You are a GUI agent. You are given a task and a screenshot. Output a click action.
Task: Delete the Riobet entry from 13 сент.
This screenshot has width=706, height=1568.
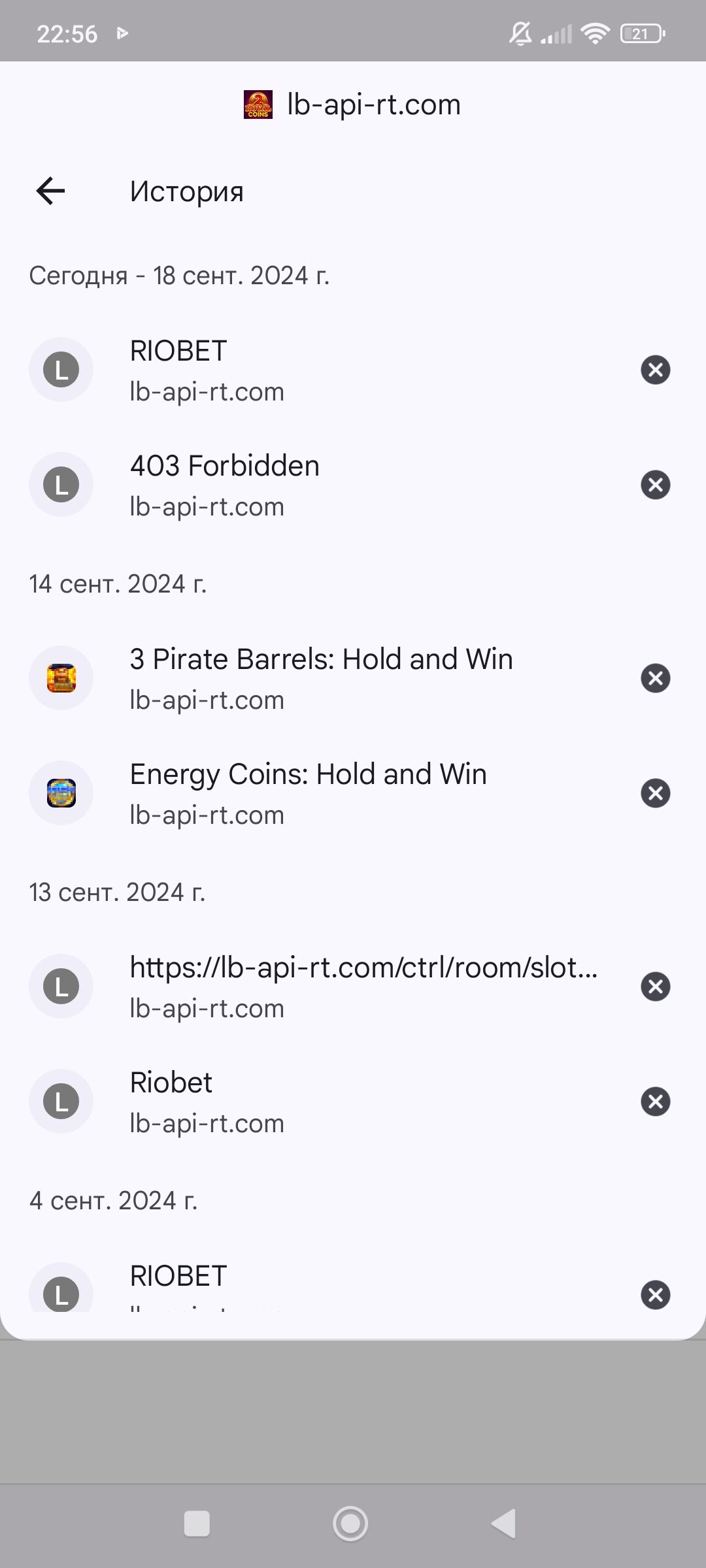[655, 1102]
